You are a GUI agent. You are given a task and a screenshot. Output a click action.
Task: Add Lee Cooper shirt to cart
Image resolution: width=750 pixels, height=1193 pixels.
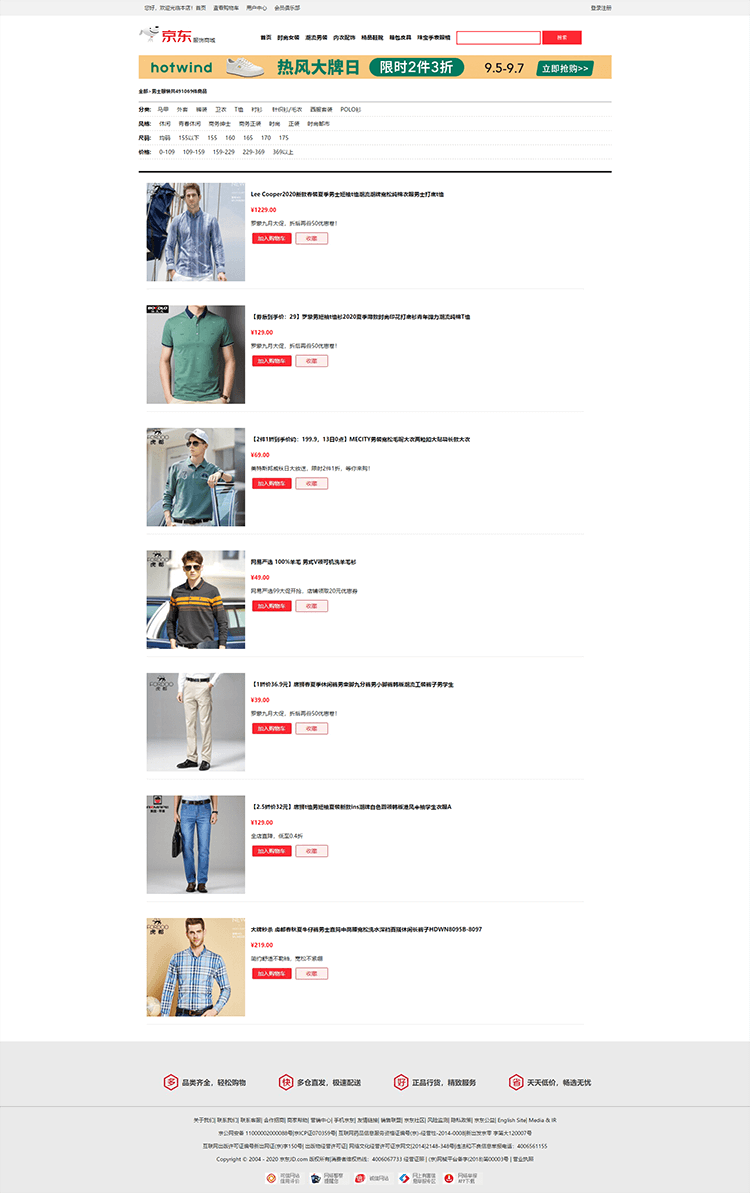(271, 239)
